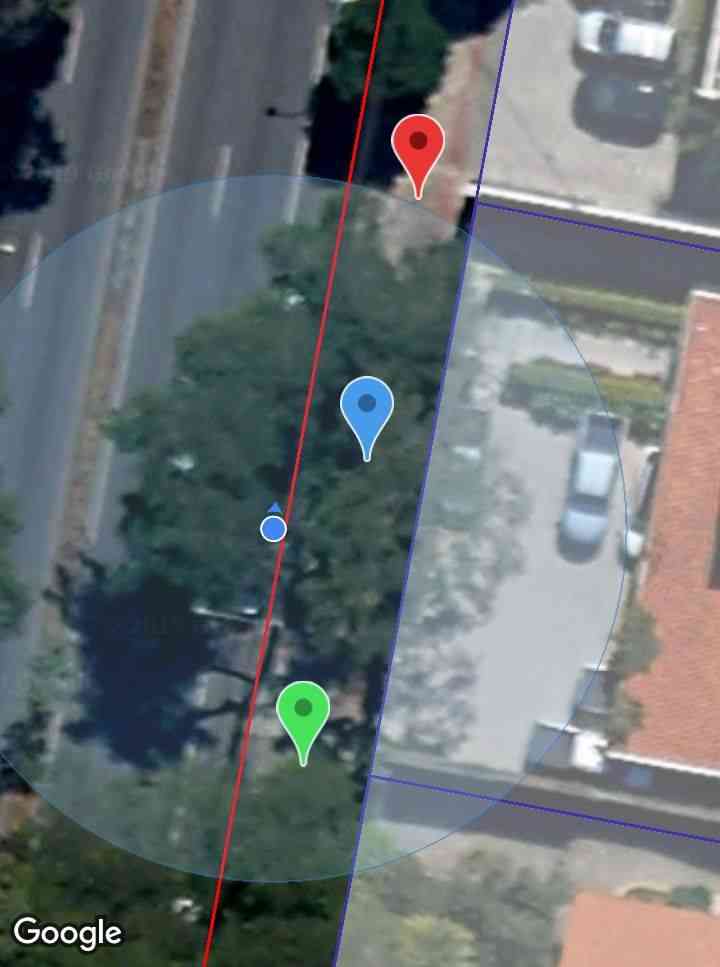This screenshot has height=967, width=720.
Task: Tap the blue map pin
Action: [x=367, y=408]
